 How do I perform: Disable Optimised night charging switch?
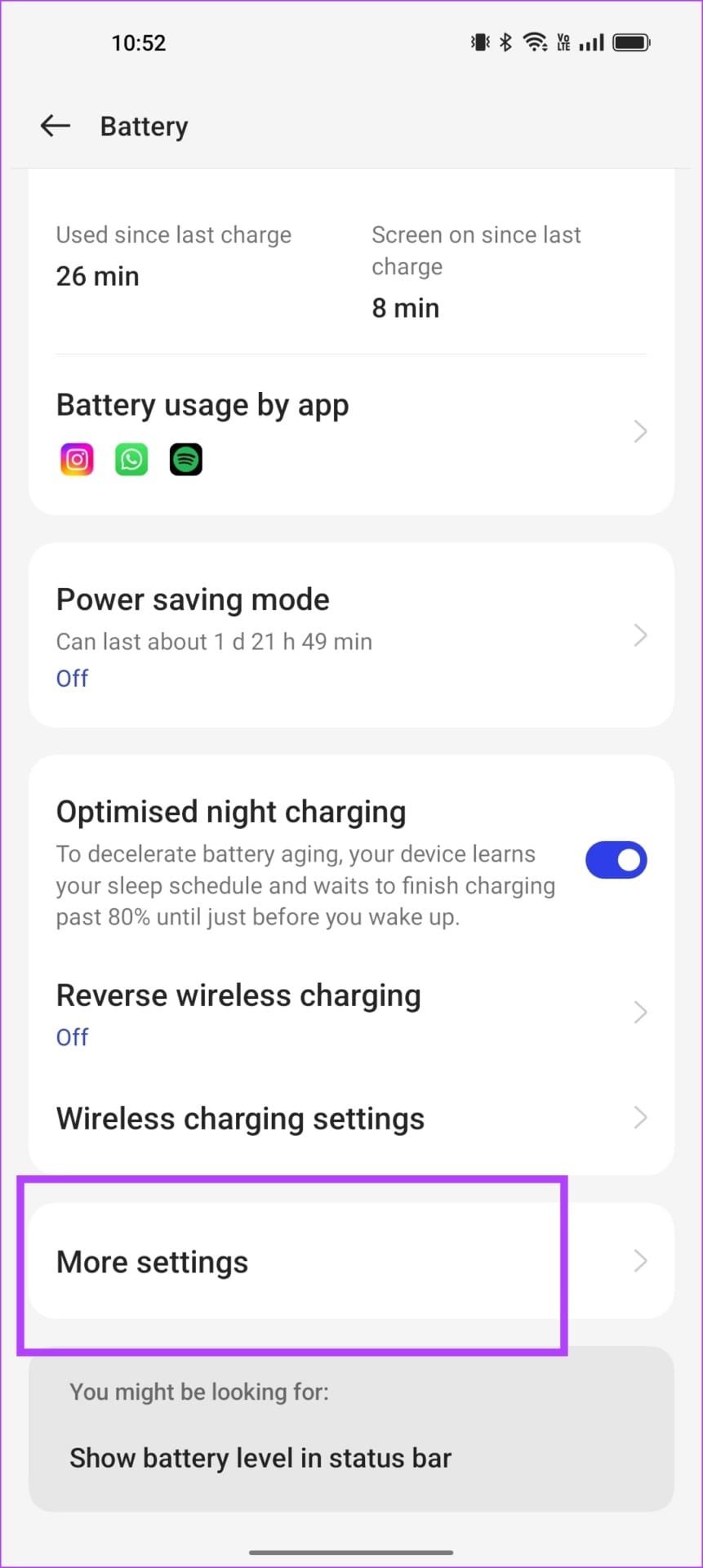pos(616,861)
